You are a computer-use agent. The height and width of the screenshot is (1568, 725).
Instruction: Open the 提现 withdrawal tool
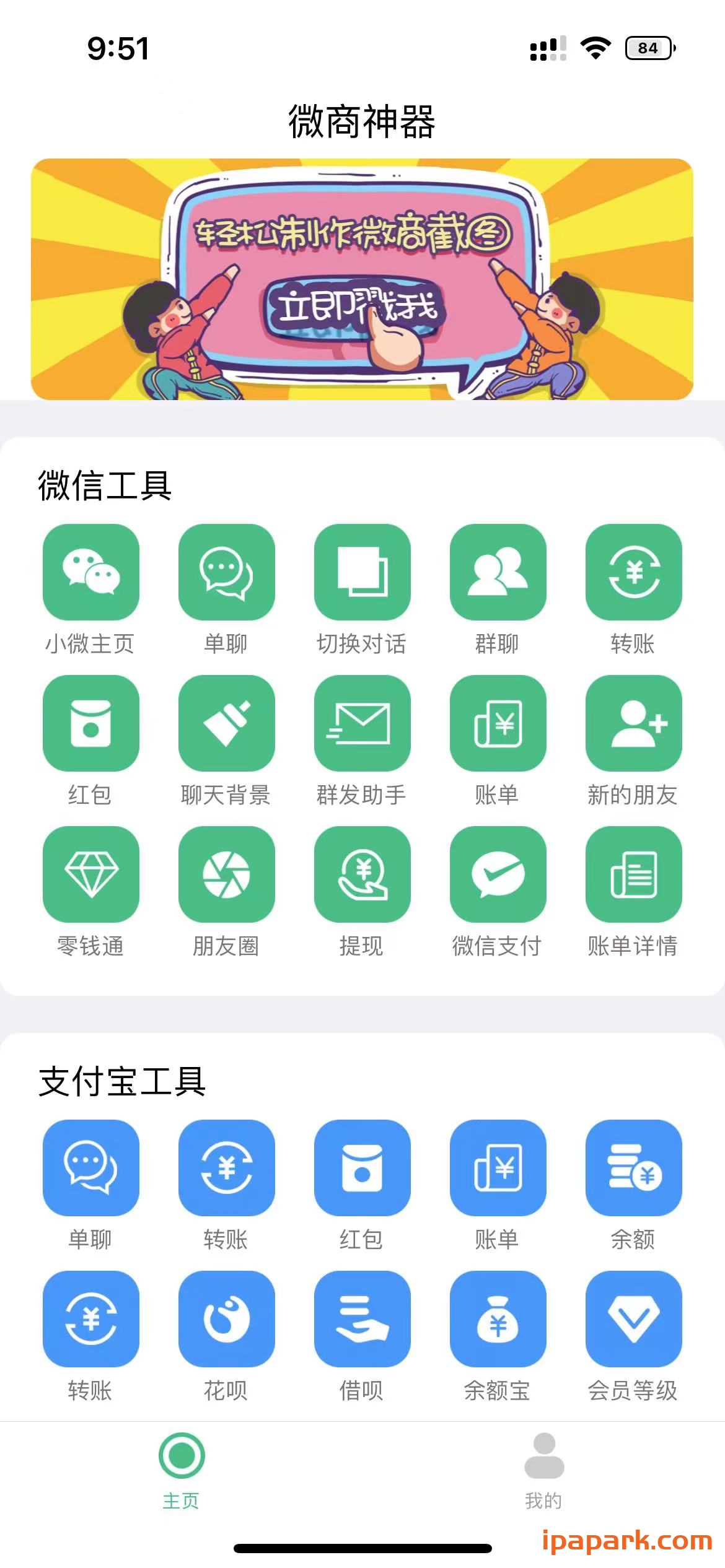[362, 874]
